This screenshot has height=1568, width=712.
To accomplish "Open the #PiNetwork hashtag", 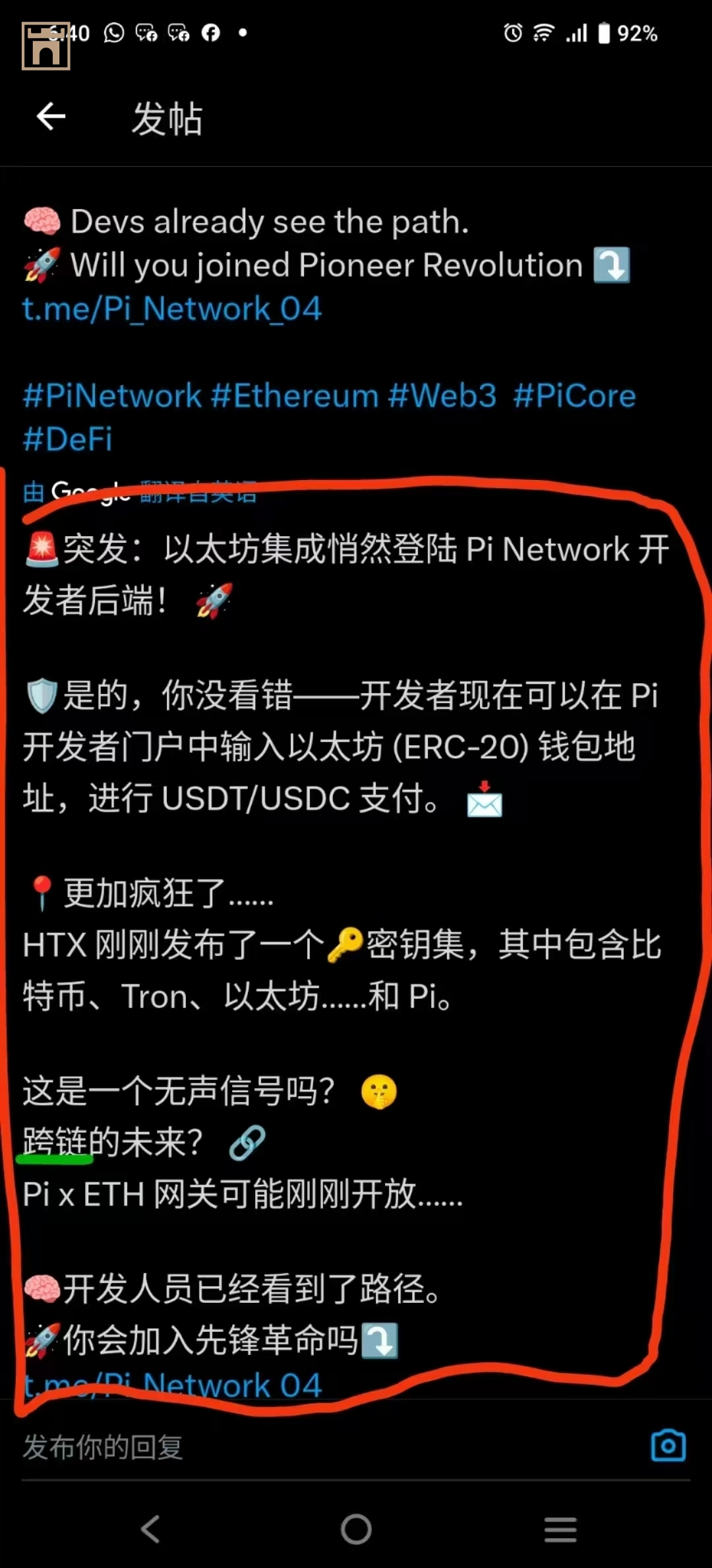I will (x=112, y=396).
